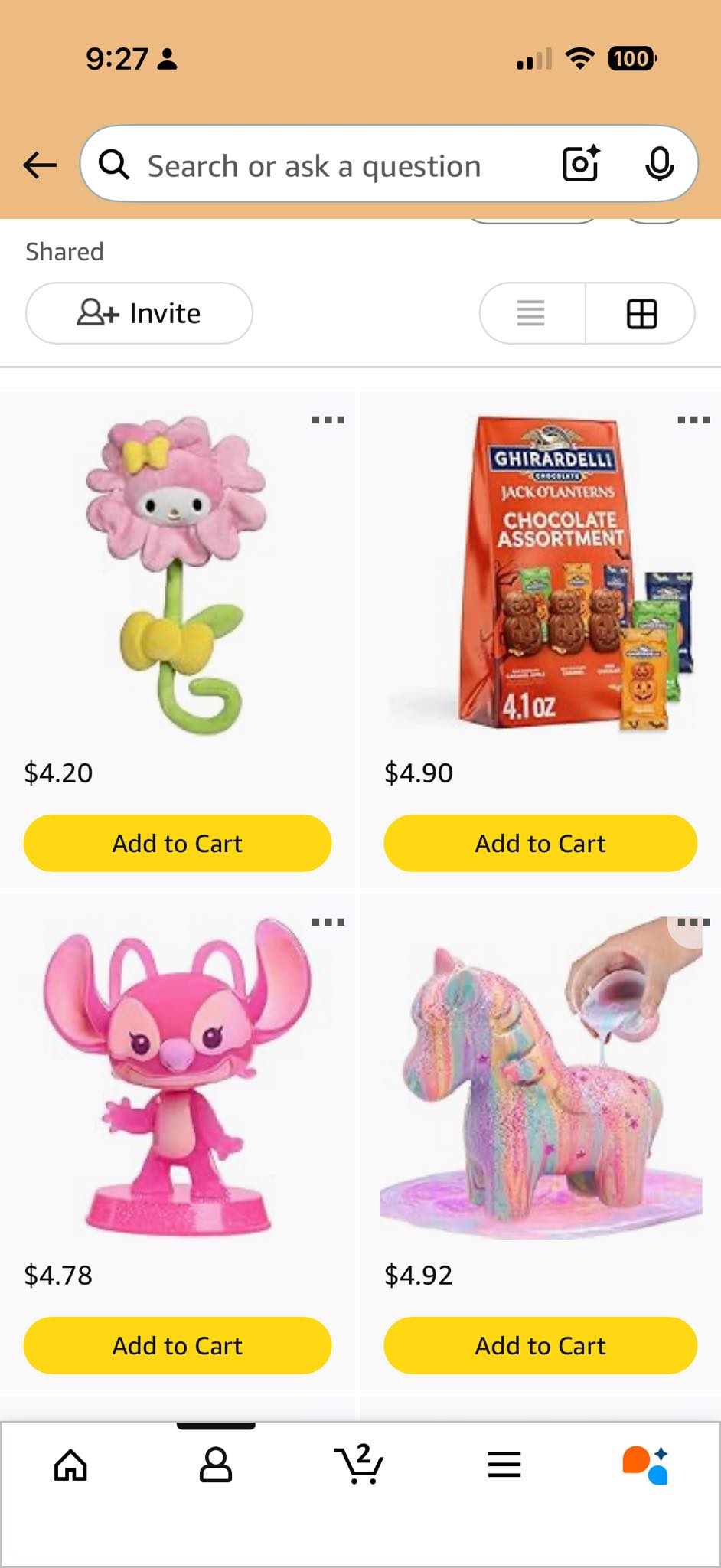Viewport: 721px width, 1568px height.
Task: Open the shopping cart with 2 items
Action: tap(359, 1464)
